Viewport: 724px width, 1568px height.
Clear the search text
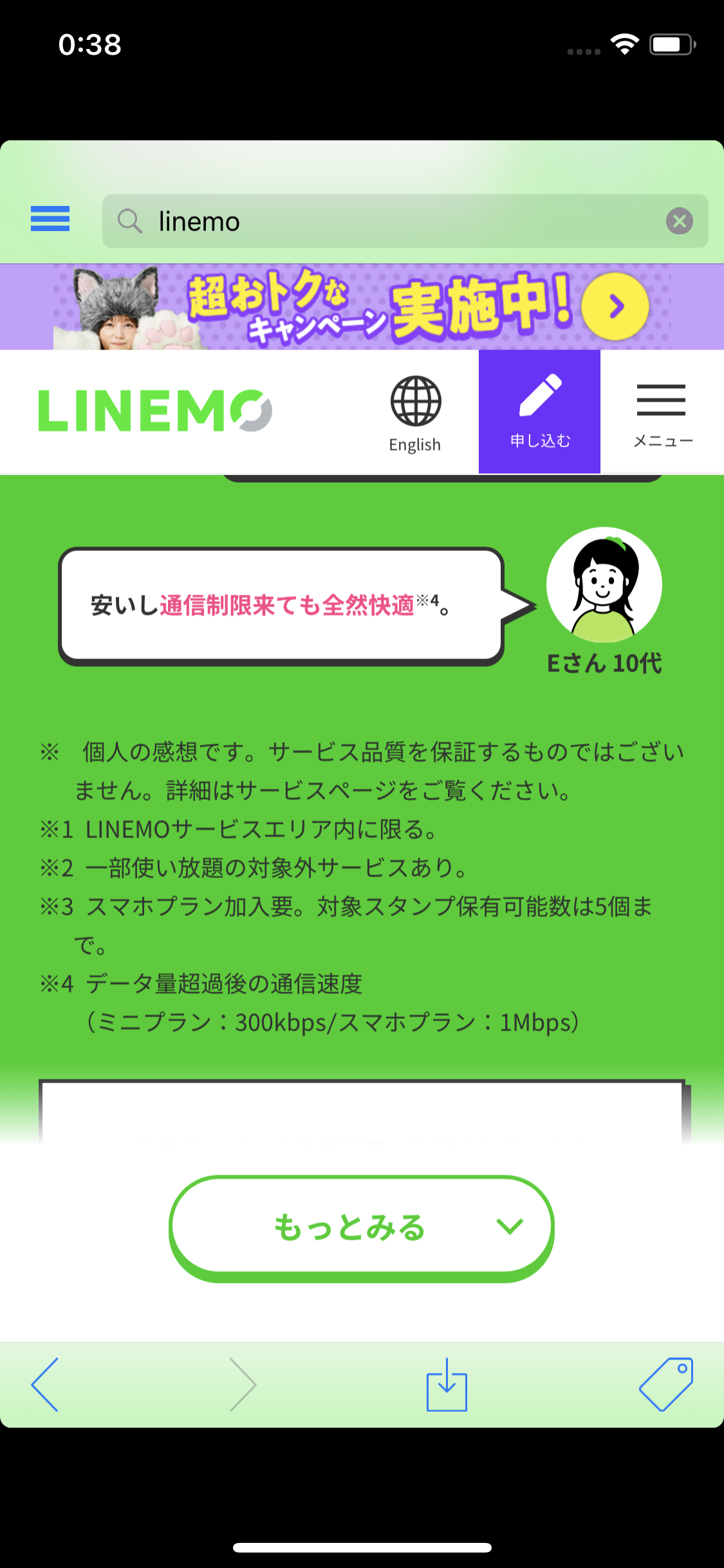679,221
